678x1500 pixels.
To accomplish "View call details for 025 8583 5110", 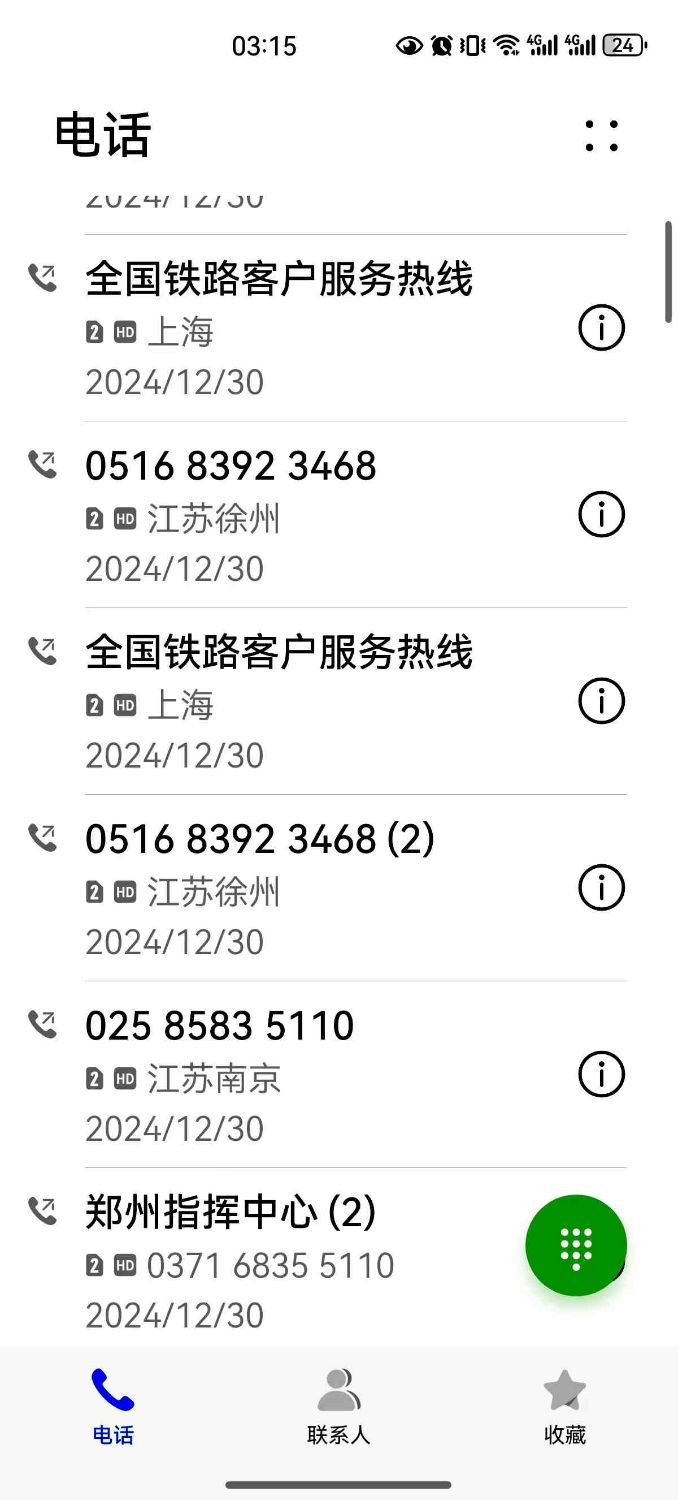I will pos(602,1074).
